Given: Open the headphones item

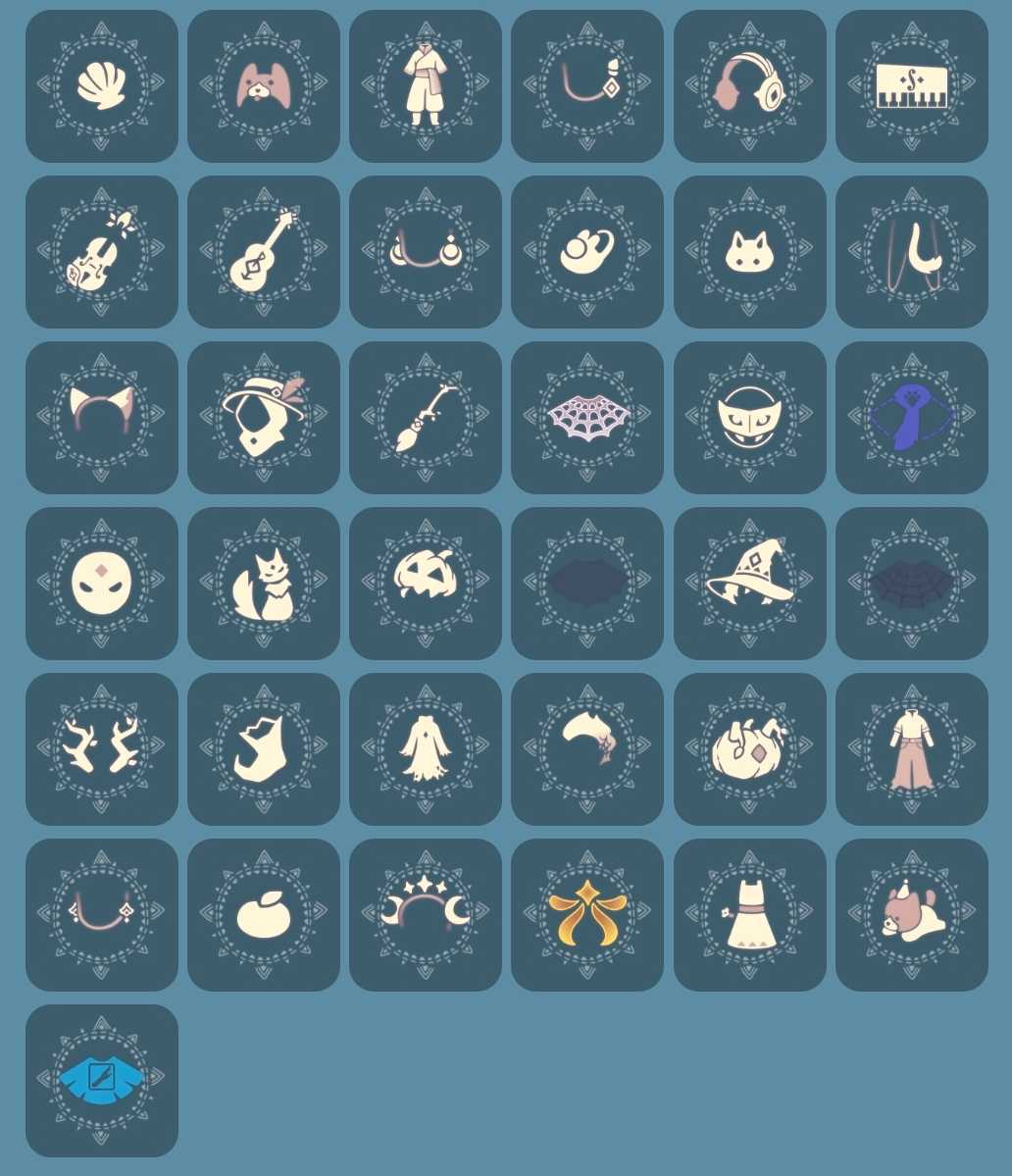Looking at the screenshot, I should pos(750,86).
